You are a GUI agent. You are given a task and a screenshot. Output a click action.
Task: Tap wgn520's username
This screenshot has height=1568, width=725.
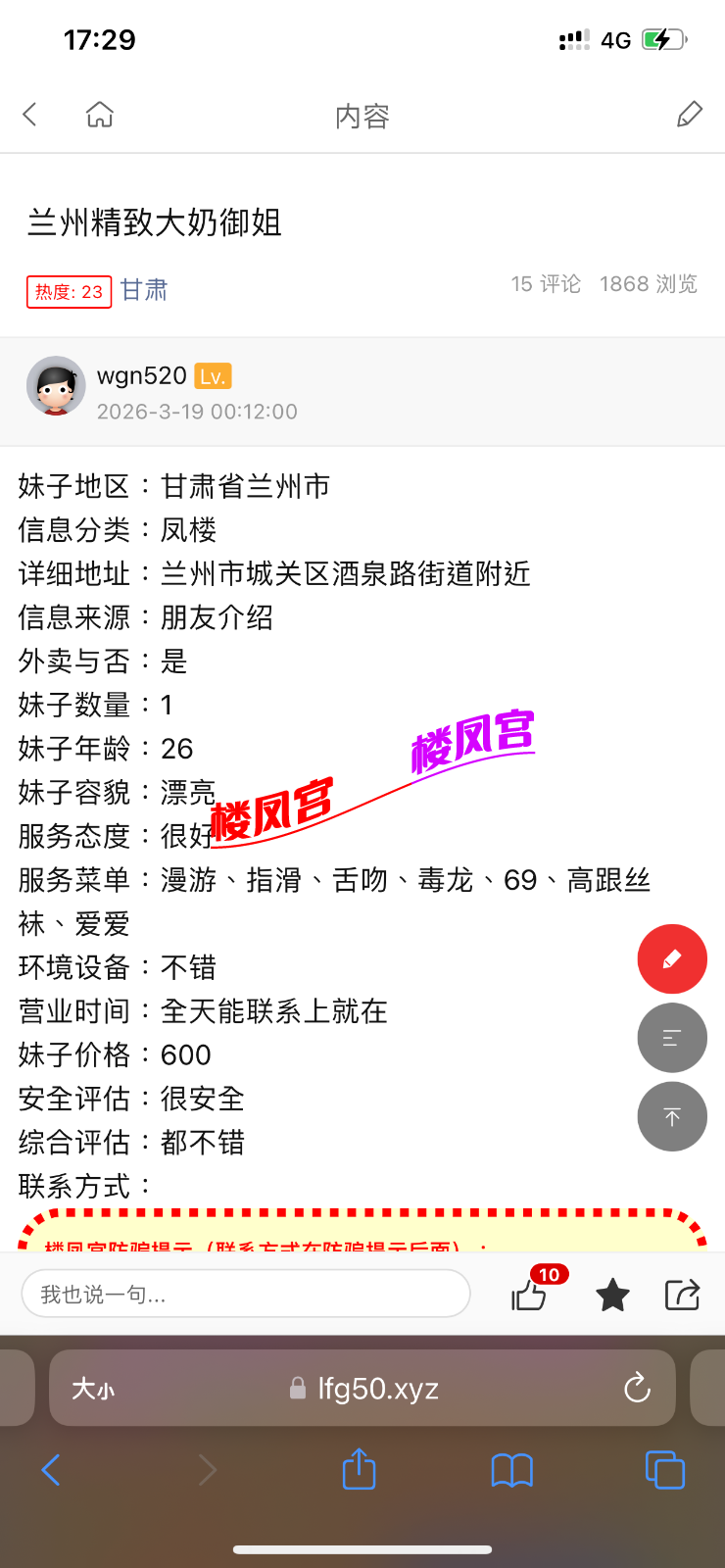[139, 375]
